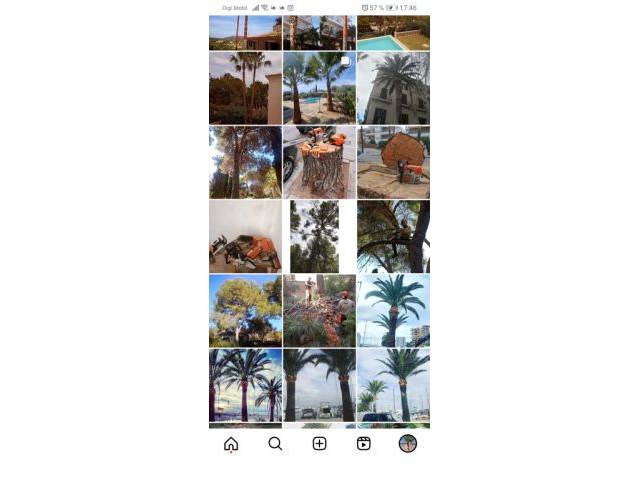Image resolution: width=640 pixels, height=480 pixels.
Task: Open the pool with palm trees carousel post
Action: click(319, 88)
